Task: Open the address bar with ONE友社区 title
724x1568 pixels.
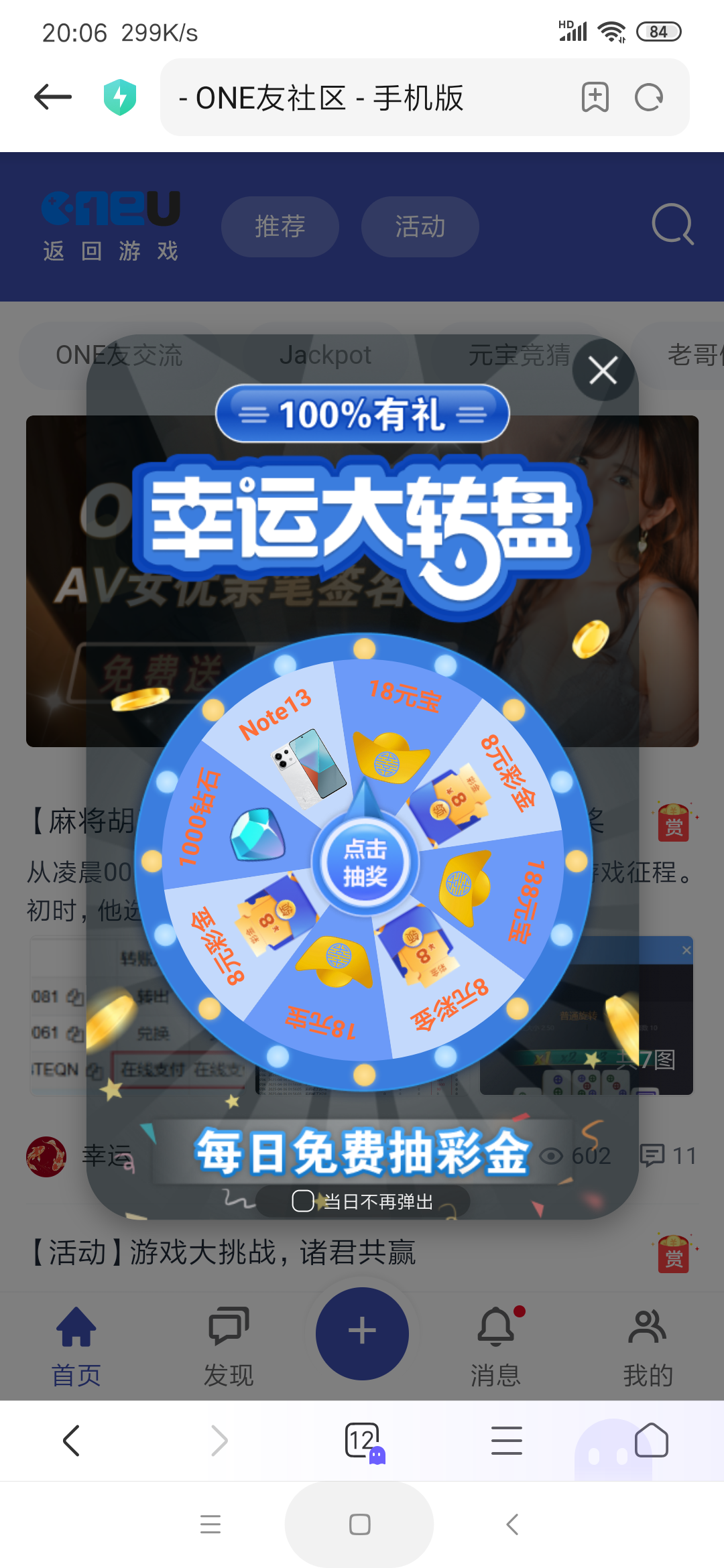Action: click(369, 97)
